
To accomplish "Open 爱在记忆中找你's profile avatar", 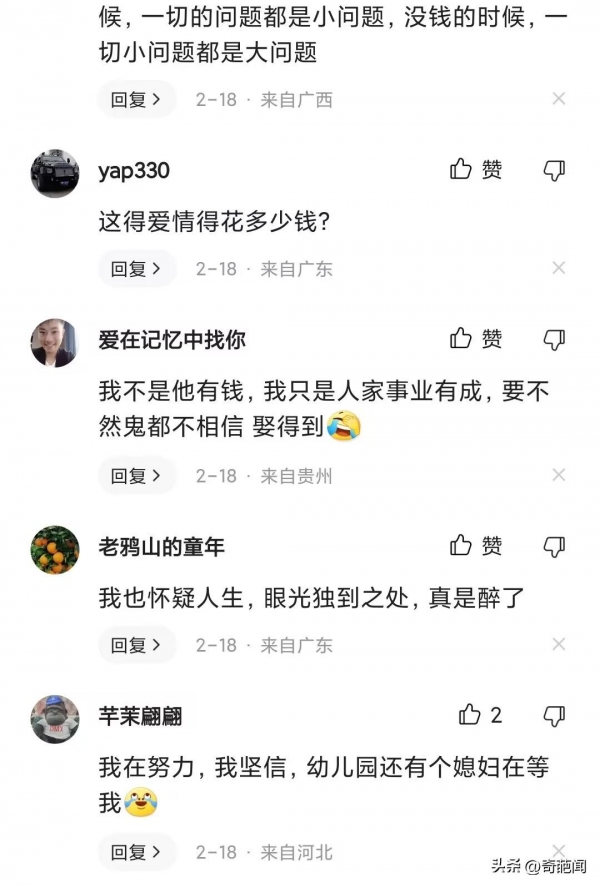I will pos(55,343).
